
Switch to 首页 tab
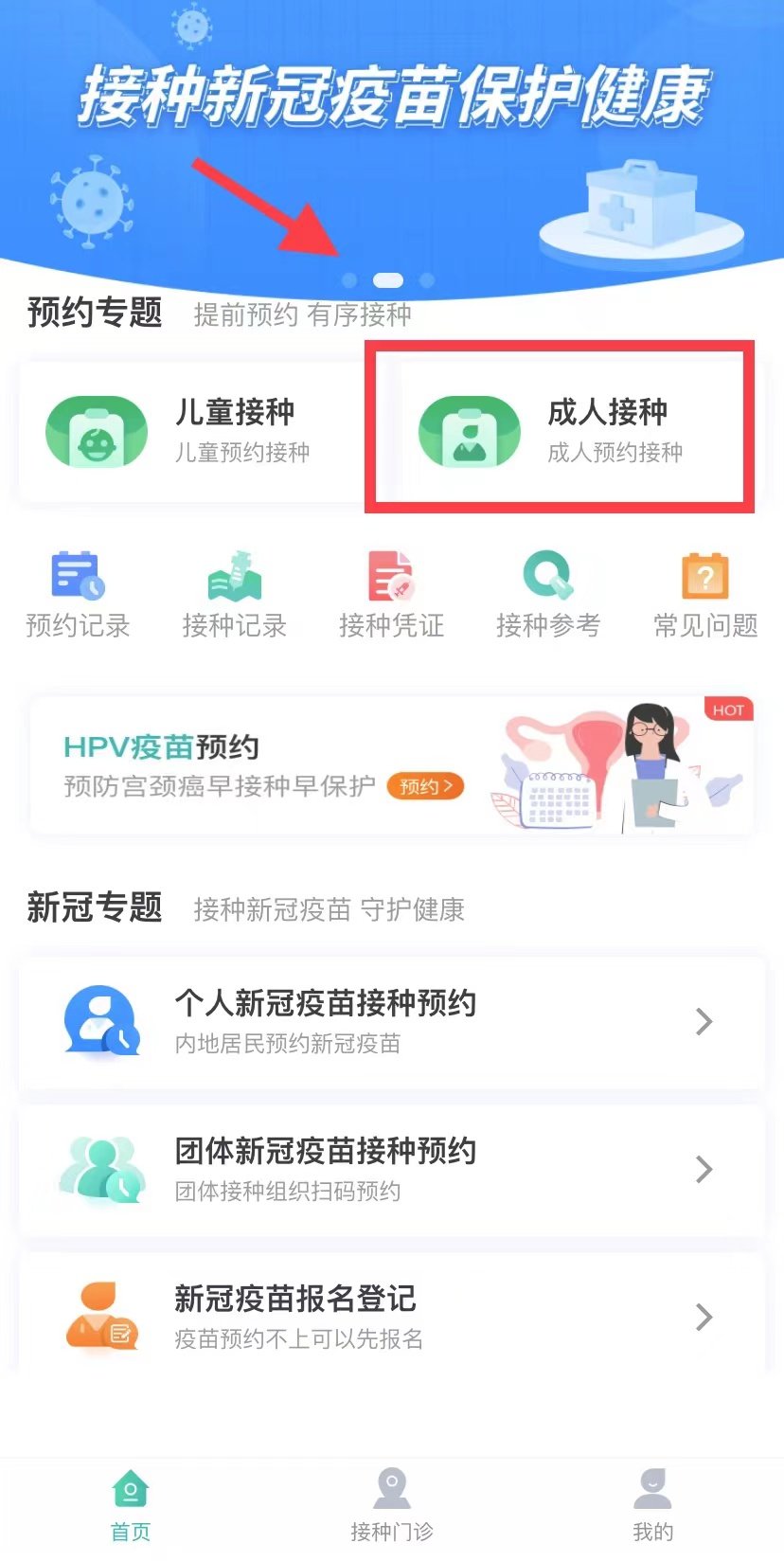131,1506
